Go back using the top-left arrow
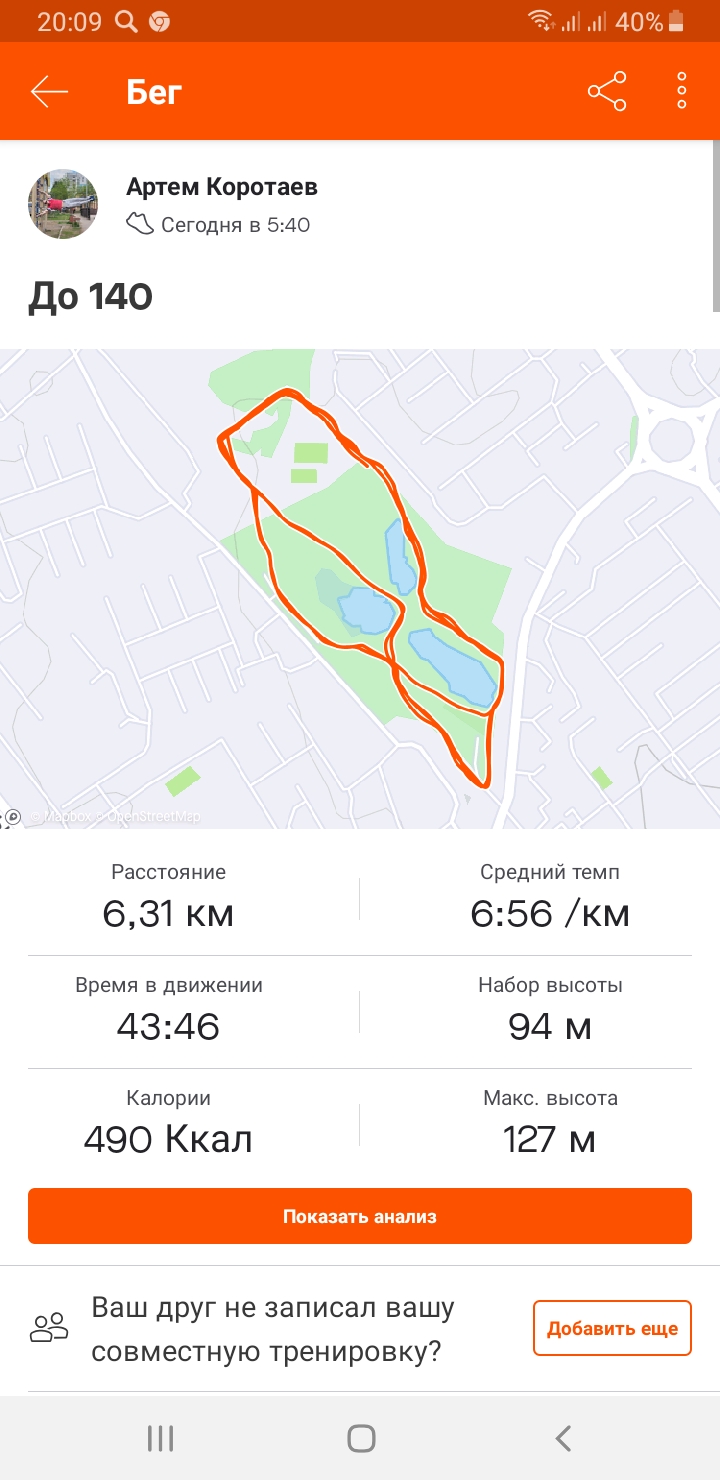The image size is (720, 1480). click(x=49, y=92)
